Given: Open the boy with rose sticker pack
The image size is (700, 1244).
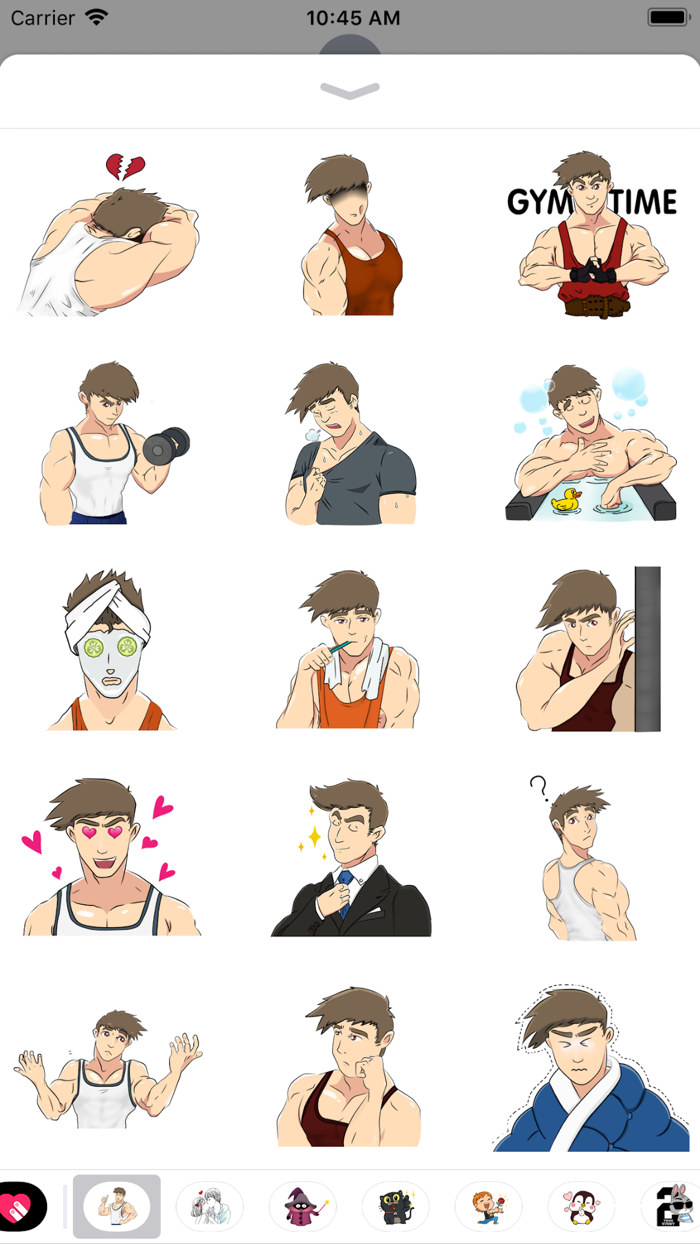Looking at the screenshot, I should click(x=488, y=1207).
